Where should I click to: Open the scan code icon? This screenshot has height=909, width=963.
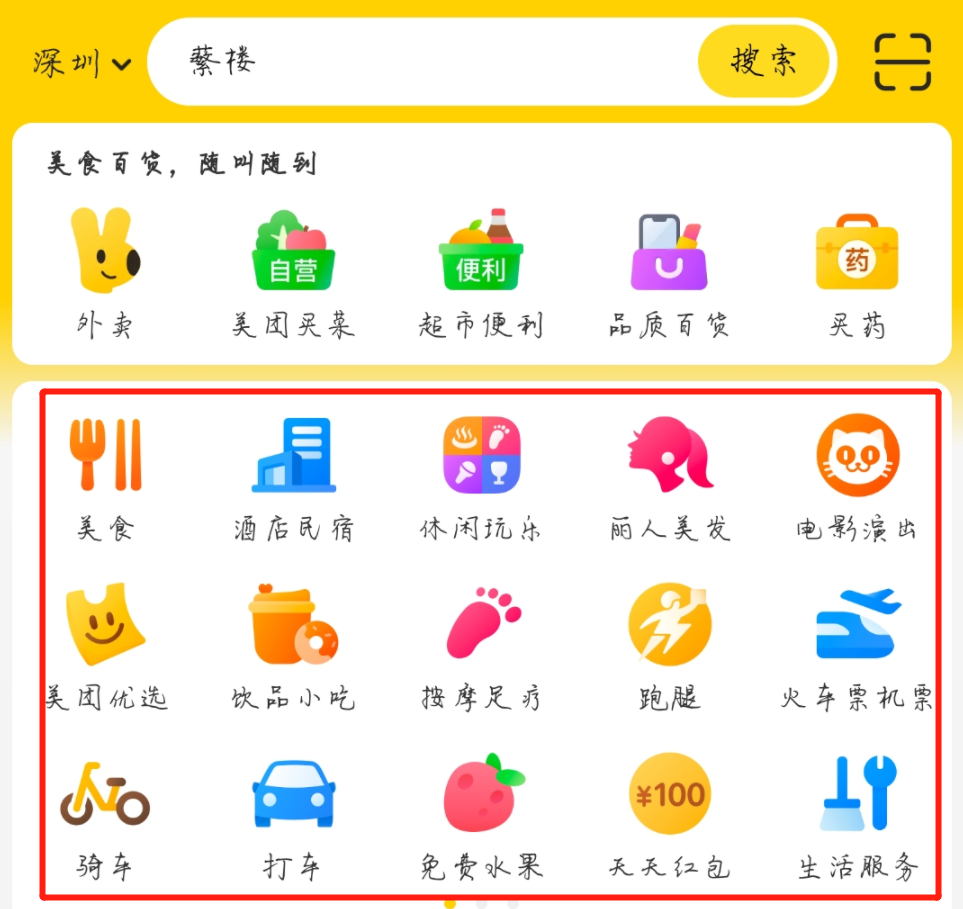tap(902, 62)
